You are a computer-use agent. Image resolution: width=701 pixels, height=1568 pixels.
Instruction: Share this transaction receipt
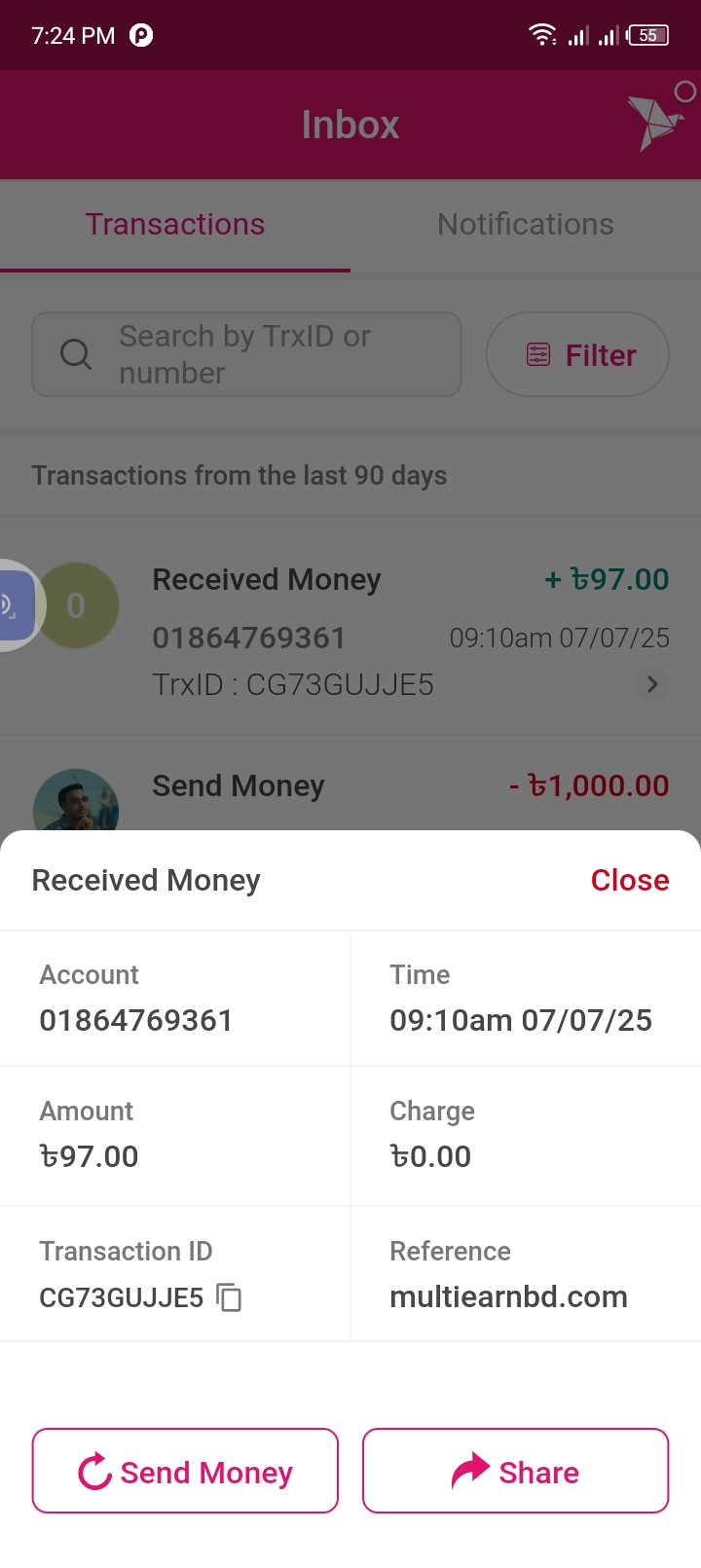click(x=515, y=1471)
